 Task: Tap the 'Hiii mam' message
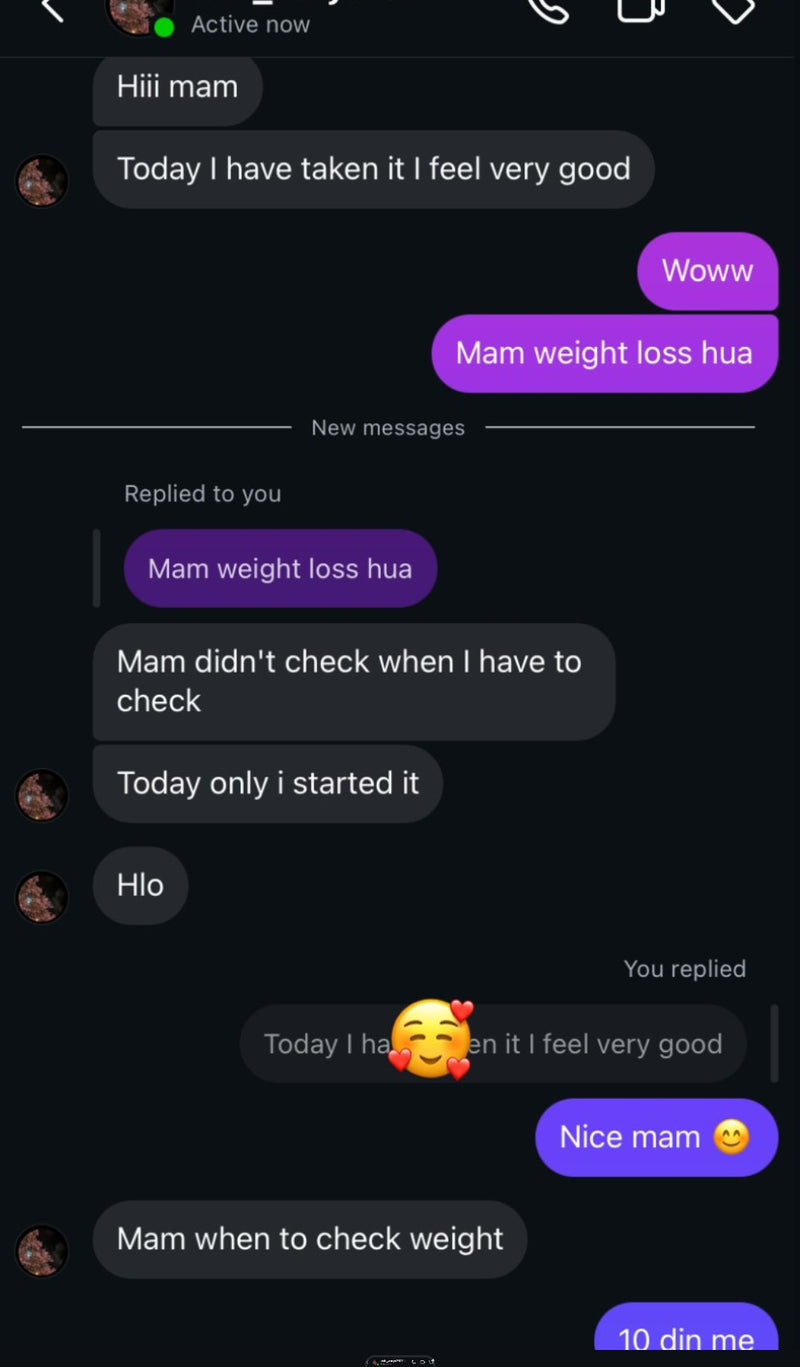(177, 87)
